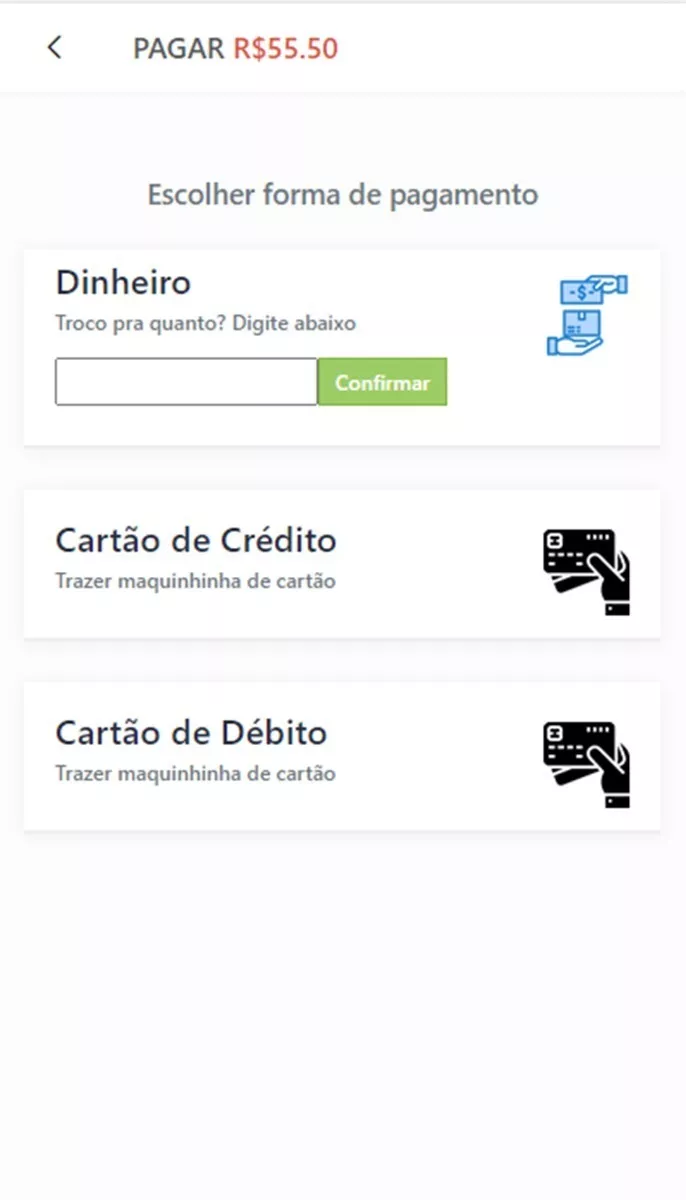Confirm the cash payment amount
686x1200 pixels.
click(x=383, y=382)
